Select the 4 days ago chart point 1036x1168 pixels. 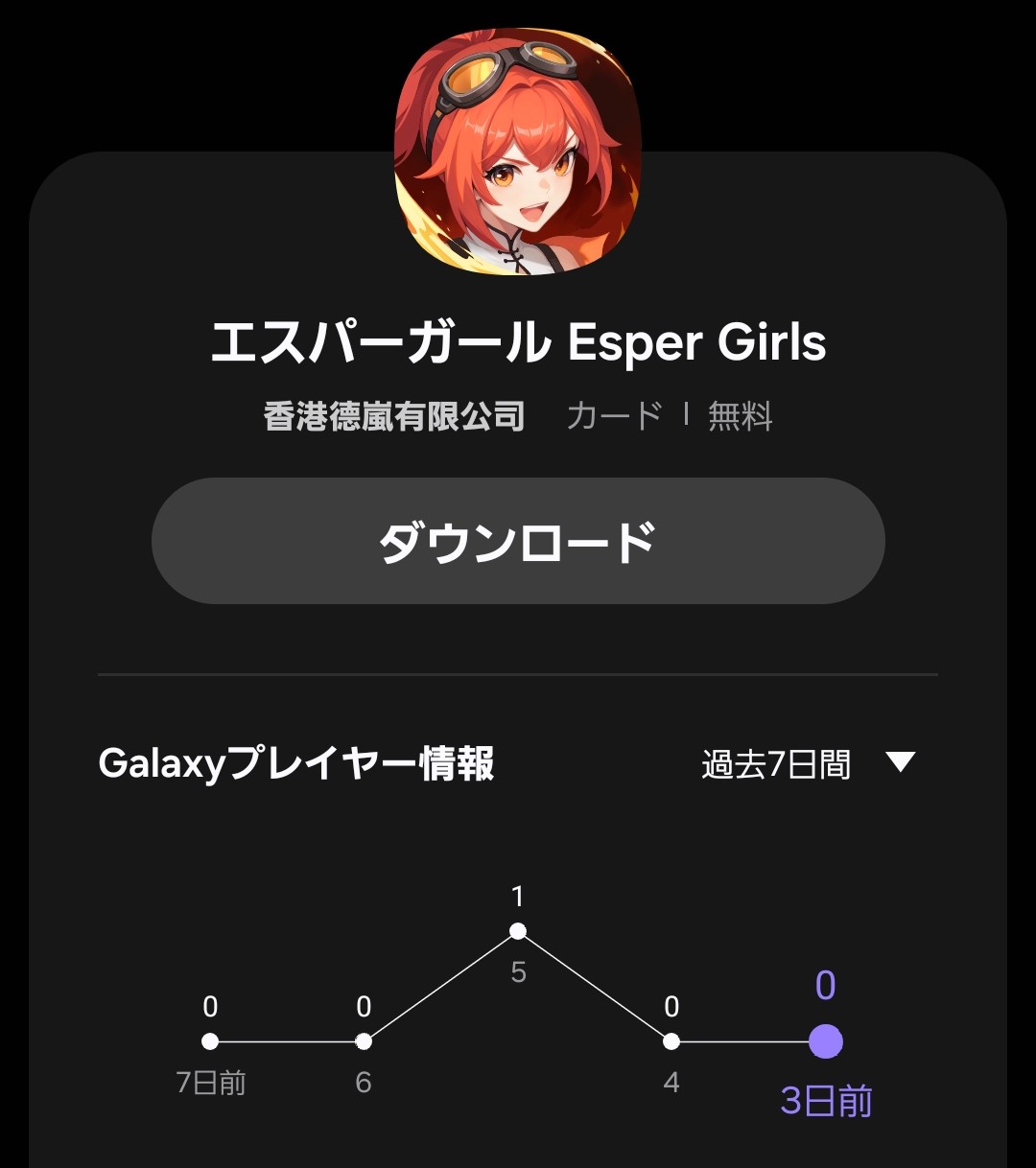point(671,1041)
